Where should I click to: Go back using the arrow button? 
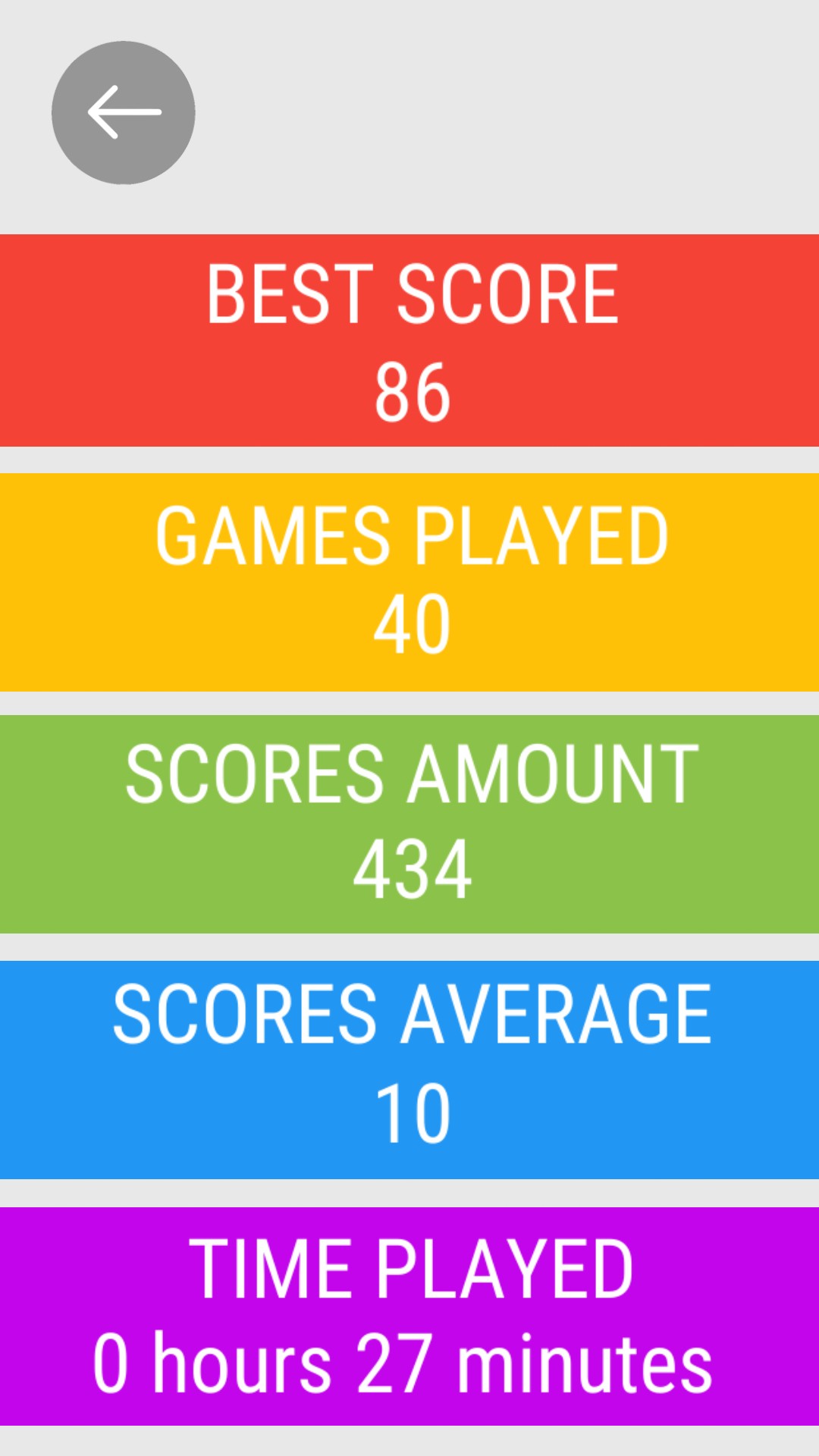[124, 112]
